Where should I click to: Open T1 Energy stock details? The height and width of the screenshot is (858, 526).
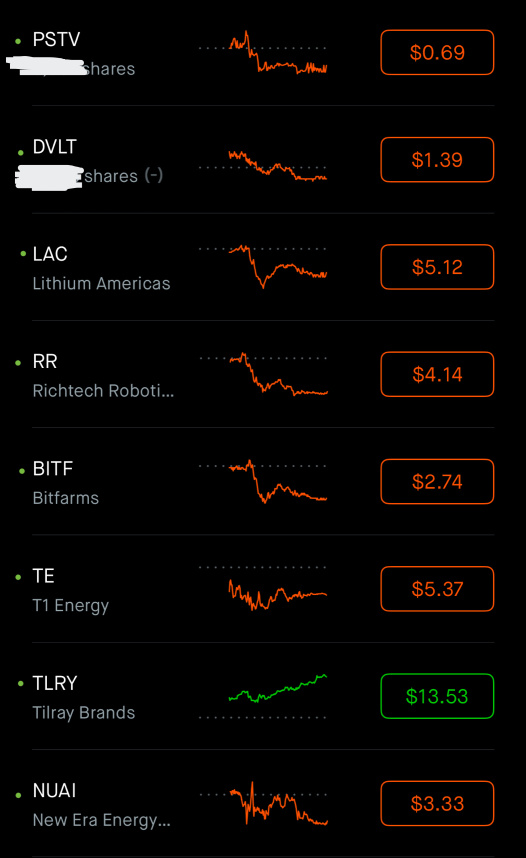pos(263,589)
